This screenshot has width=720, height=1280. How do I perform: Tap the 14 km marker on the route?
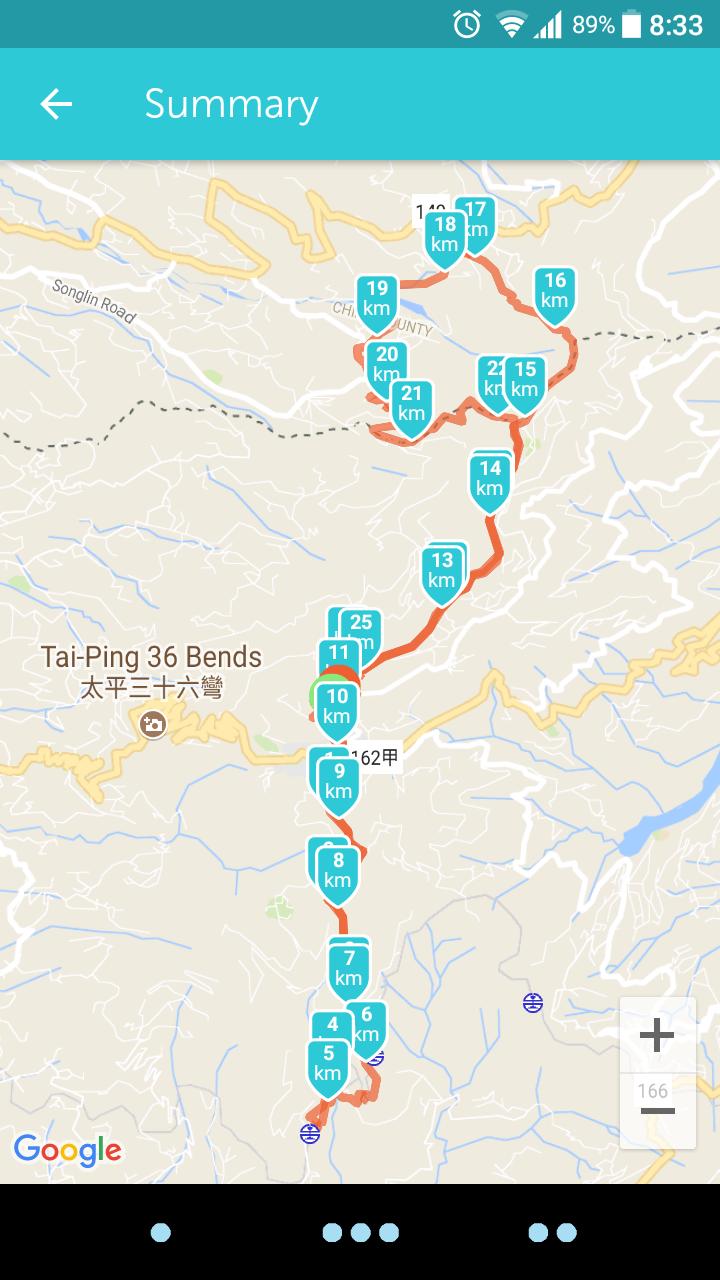coord(489,479)
